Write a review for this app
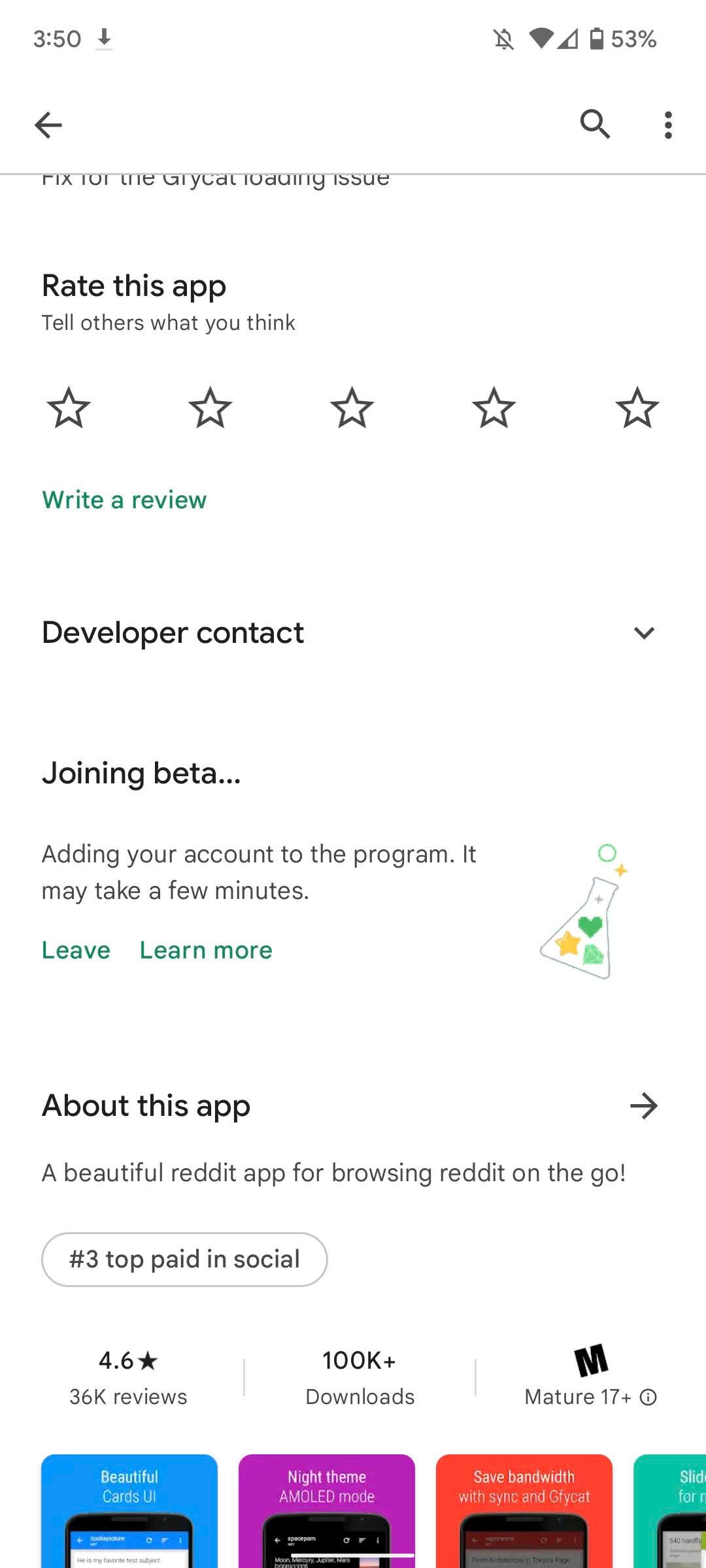706x1568 pixels. [124, 500]
